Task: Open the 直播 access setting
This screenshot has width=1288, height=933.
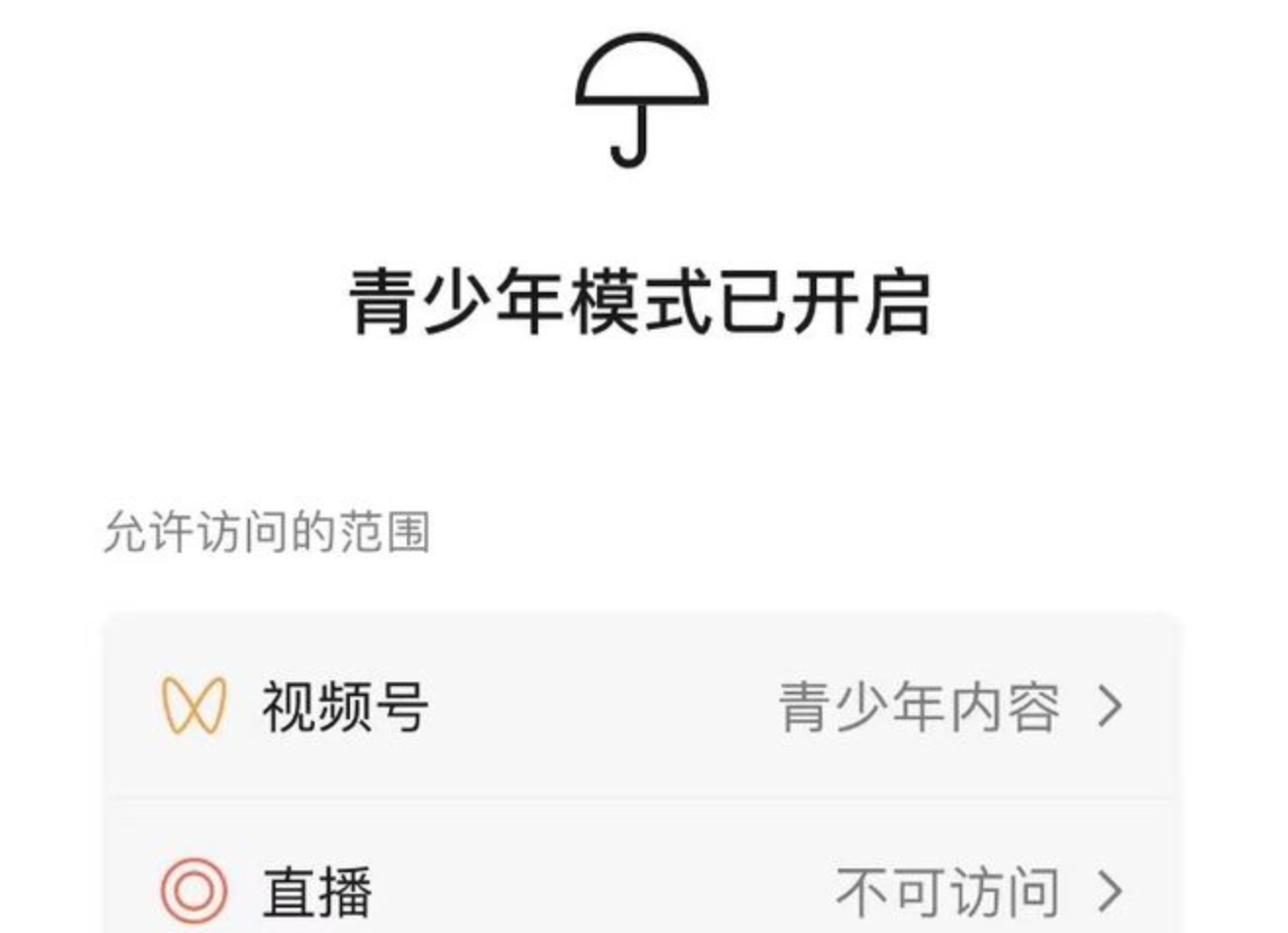Action: [x=642, y=890]
